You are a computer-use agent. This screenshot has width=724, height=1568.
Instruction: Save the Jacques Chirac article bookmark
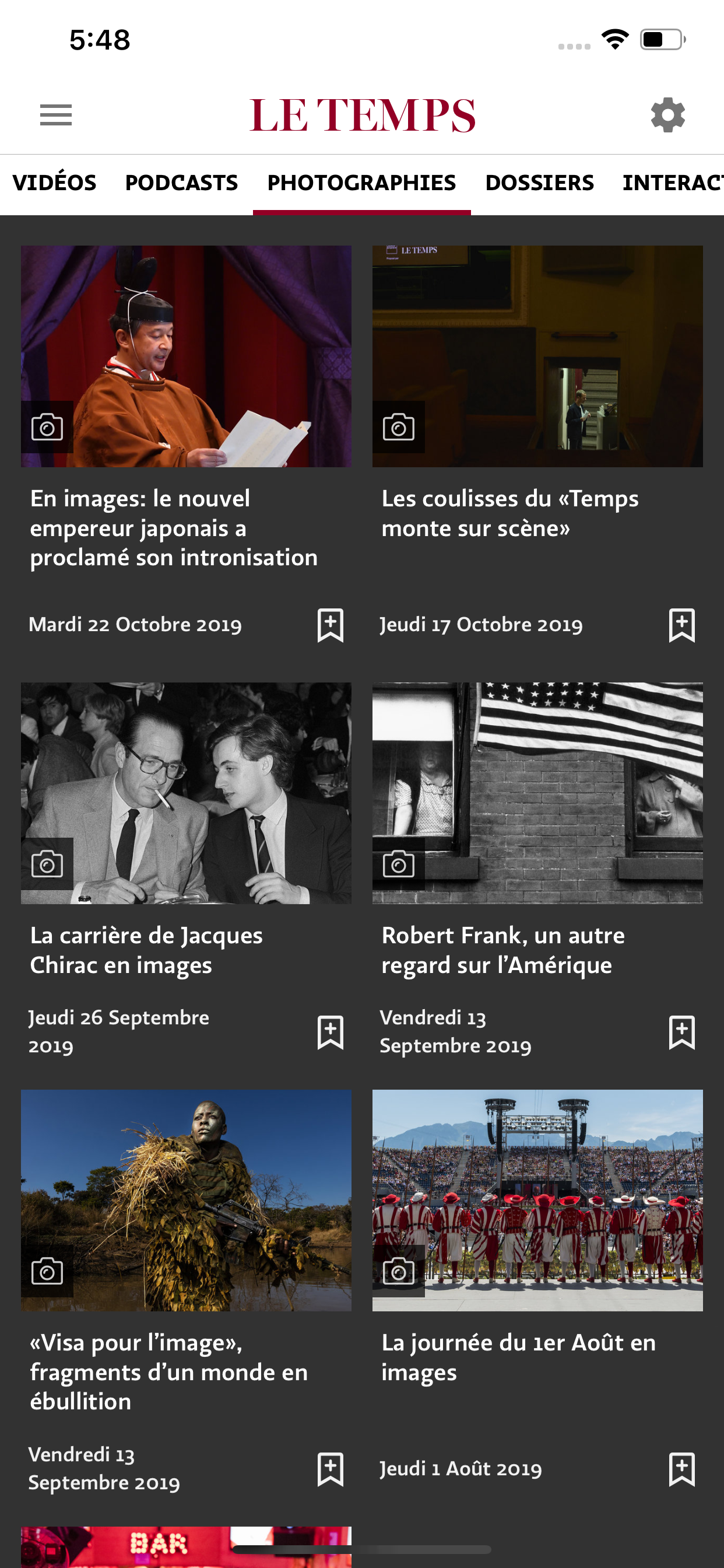click(x=331, y=1032)
